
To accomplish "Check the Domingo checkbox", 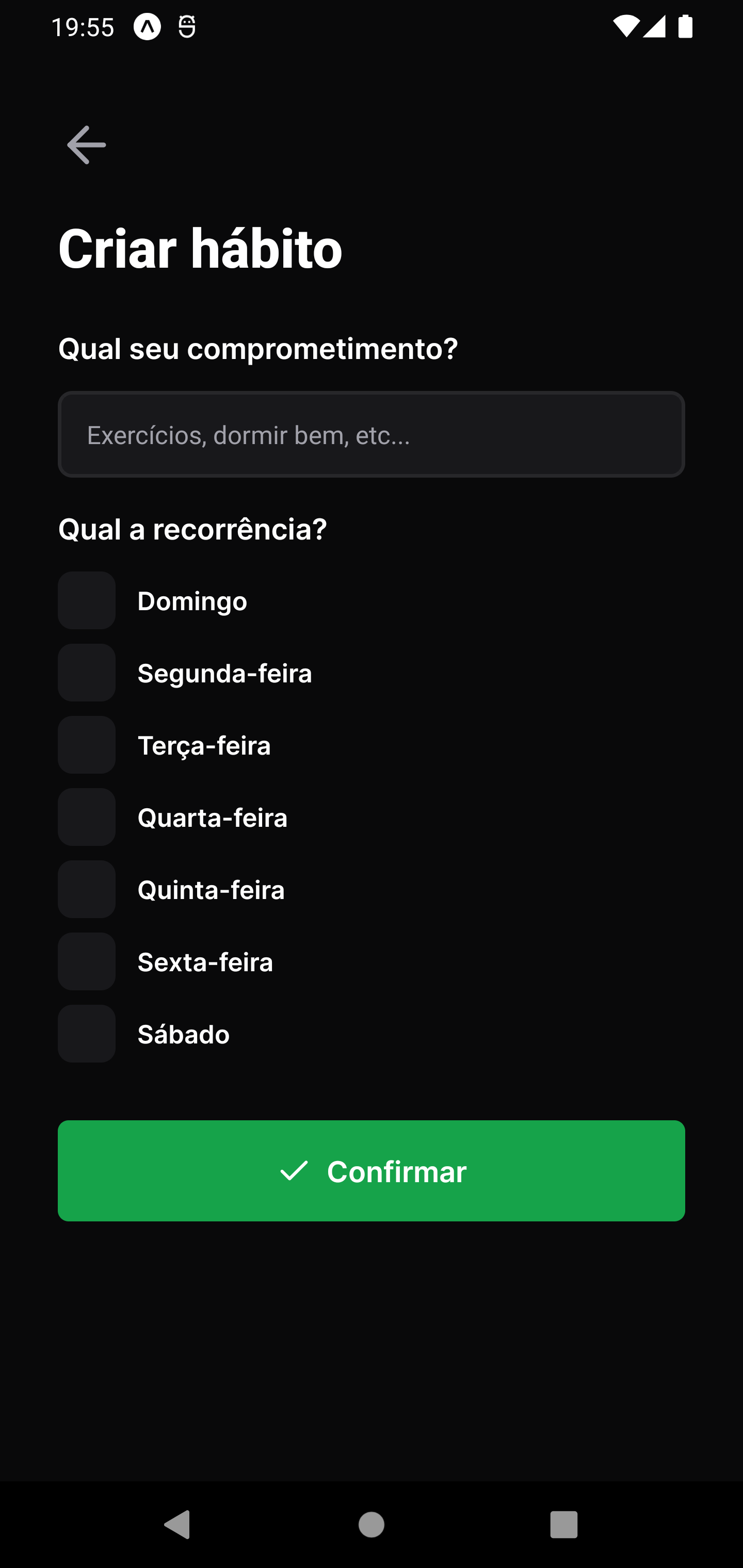I will pos(87,600).
